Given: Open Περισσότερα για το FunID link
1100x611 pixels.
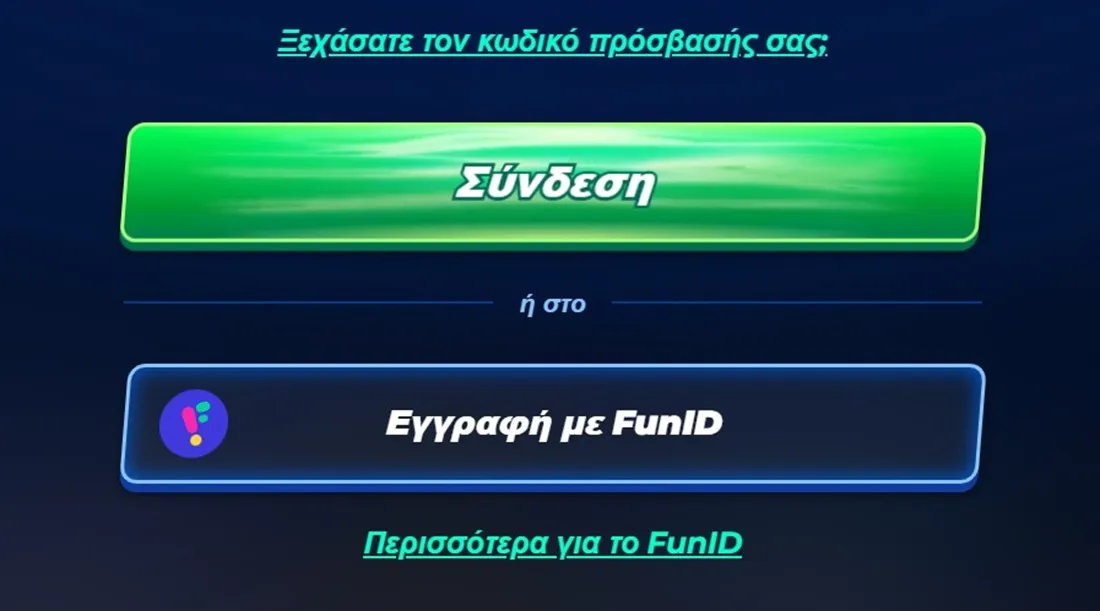Looking at the screenshot, I should (x=552, y=543).
